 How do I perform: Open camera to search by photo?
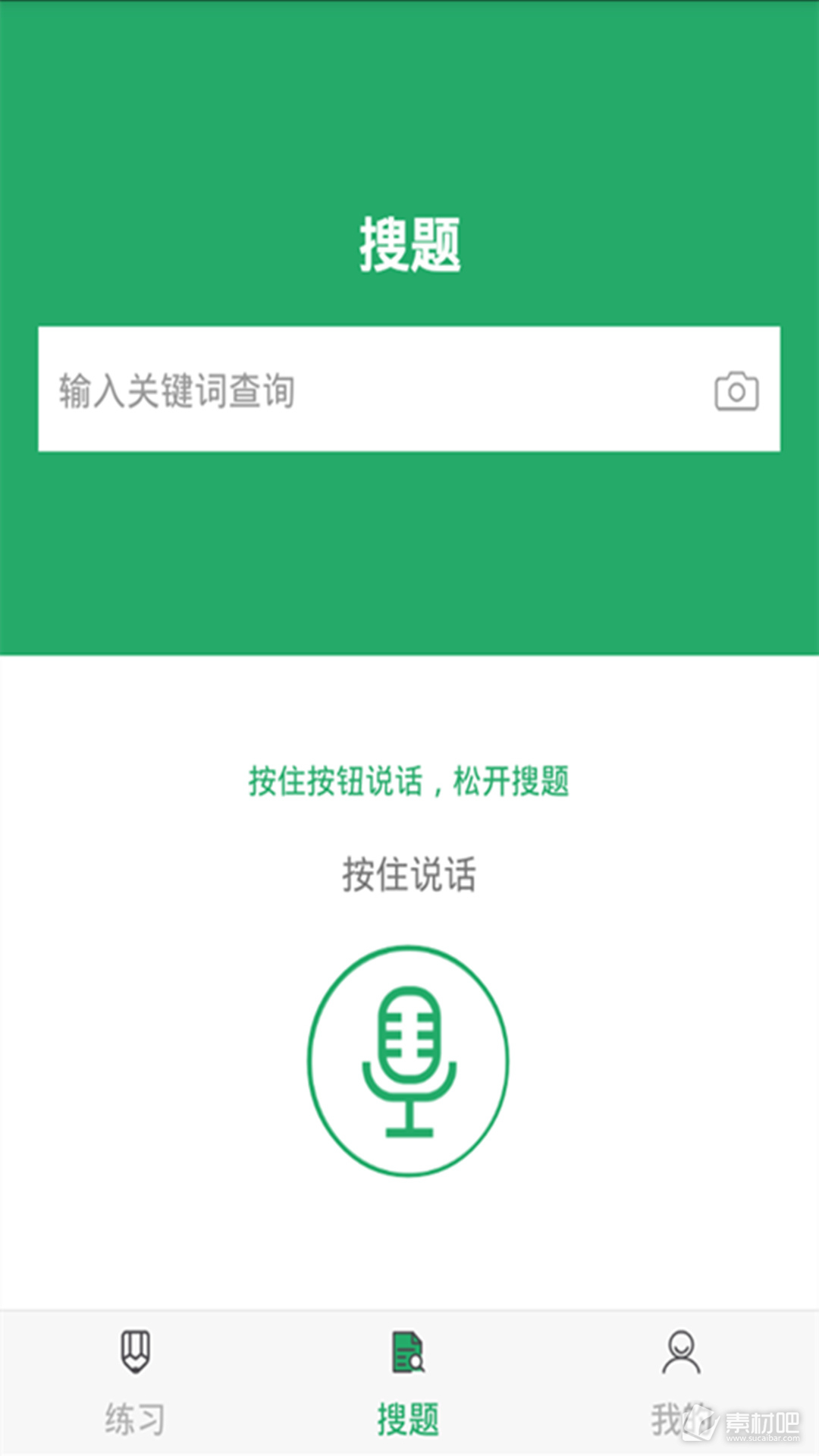coord(736,391)
